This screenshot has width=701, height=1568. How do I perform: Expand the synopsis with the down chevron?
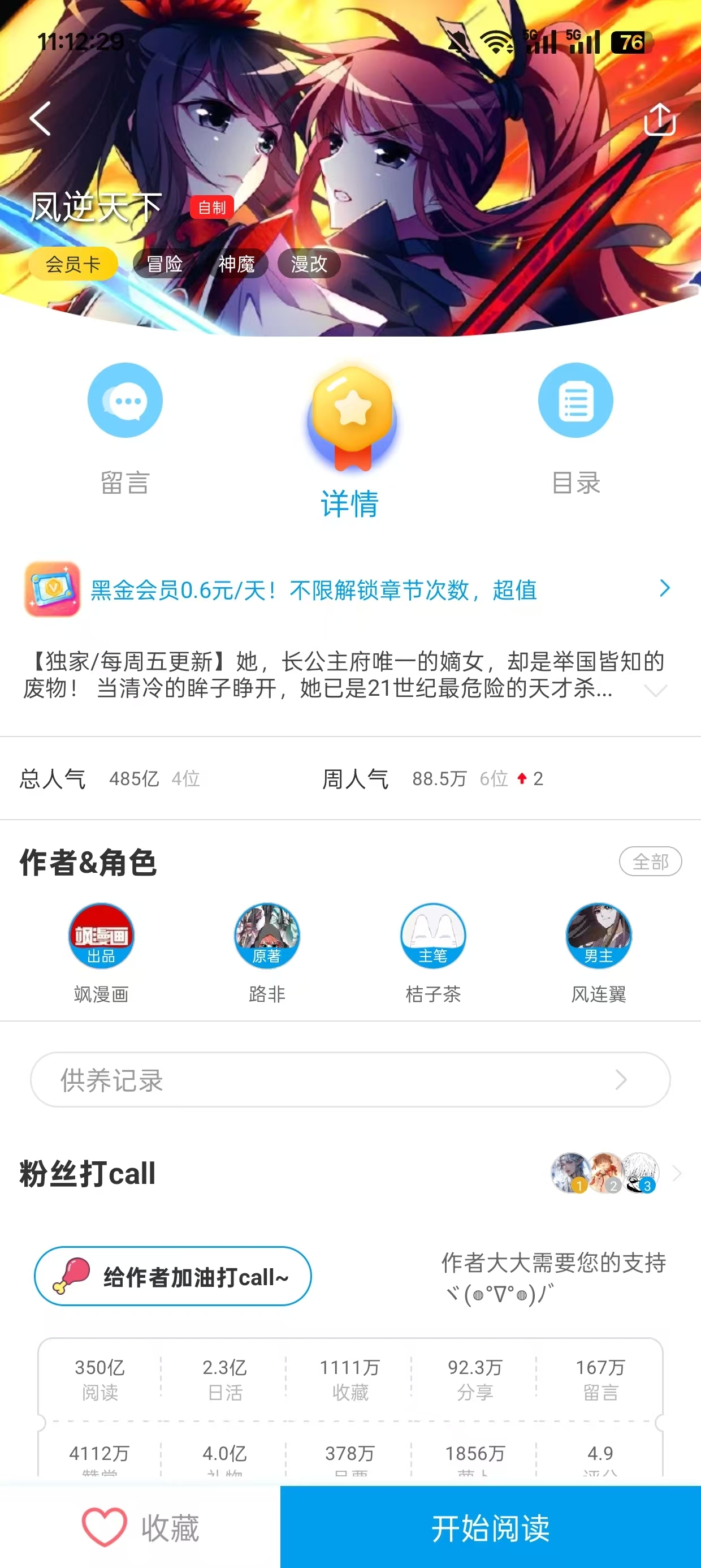pos(655,691)
